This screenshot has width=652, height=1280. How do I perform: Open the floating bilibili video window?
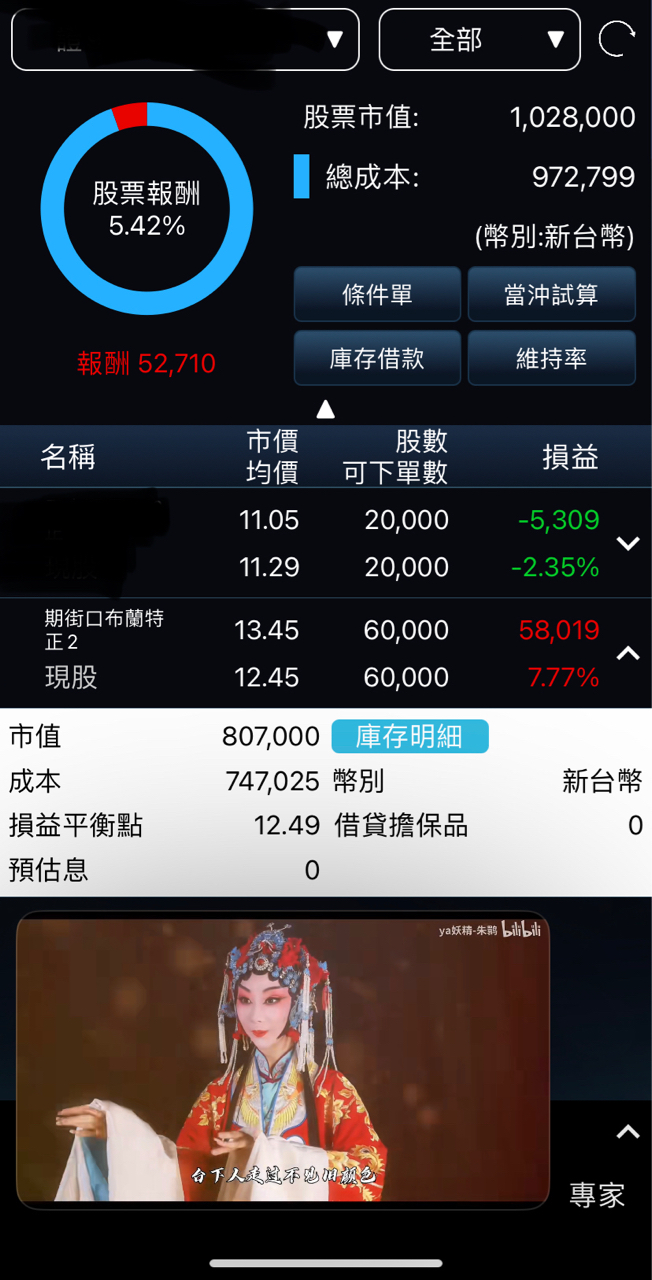283,1061
